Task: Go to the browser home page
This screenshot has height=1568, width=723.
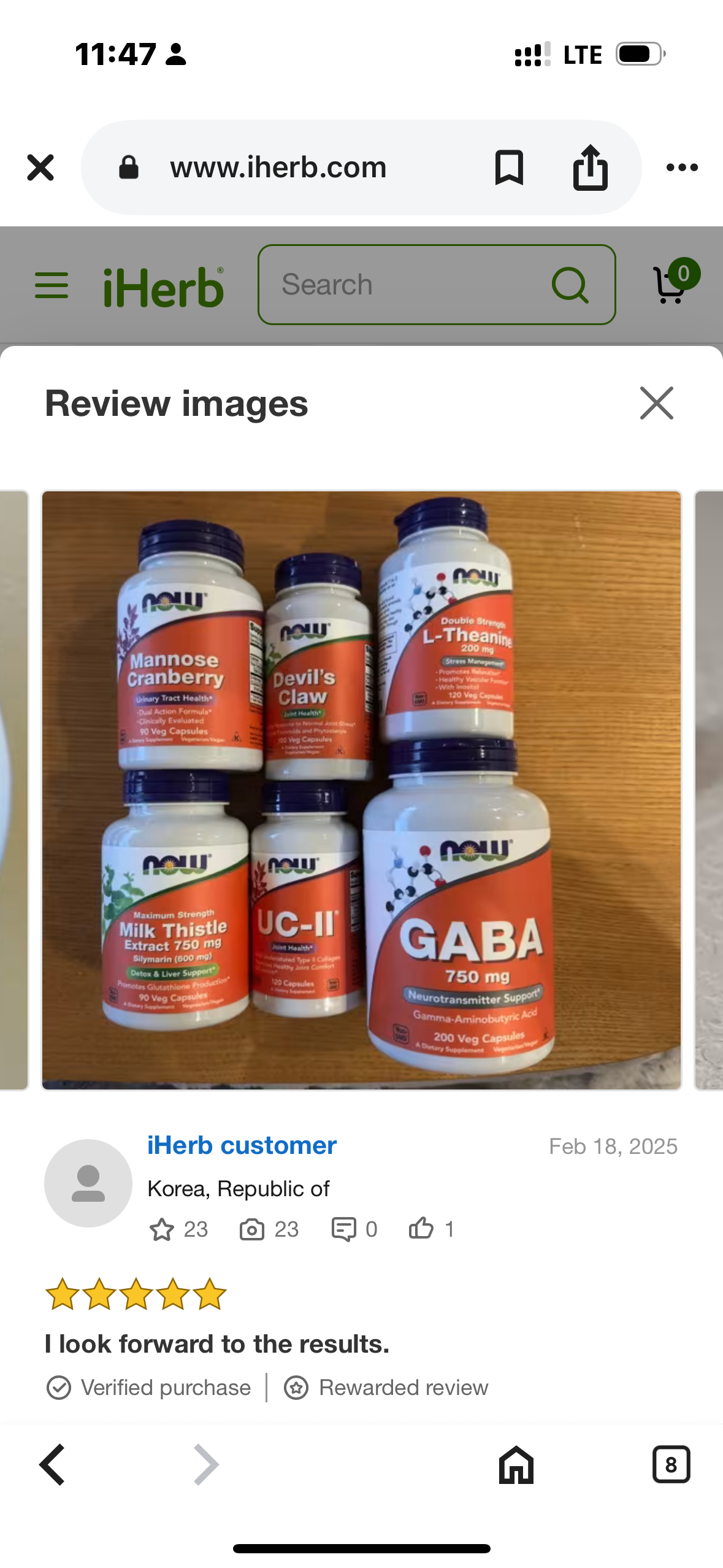Action: click(516, 1464)
